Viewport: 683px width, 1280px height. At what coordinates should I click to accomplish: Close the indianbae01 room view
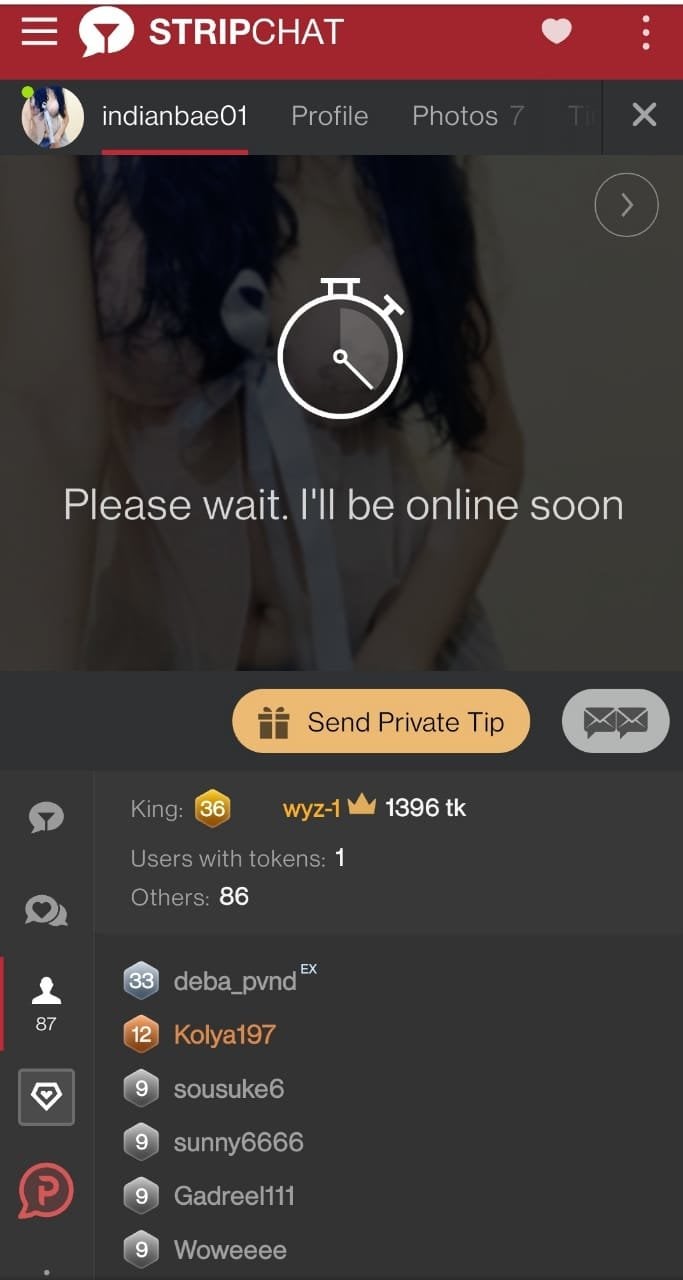click(644, 115)
